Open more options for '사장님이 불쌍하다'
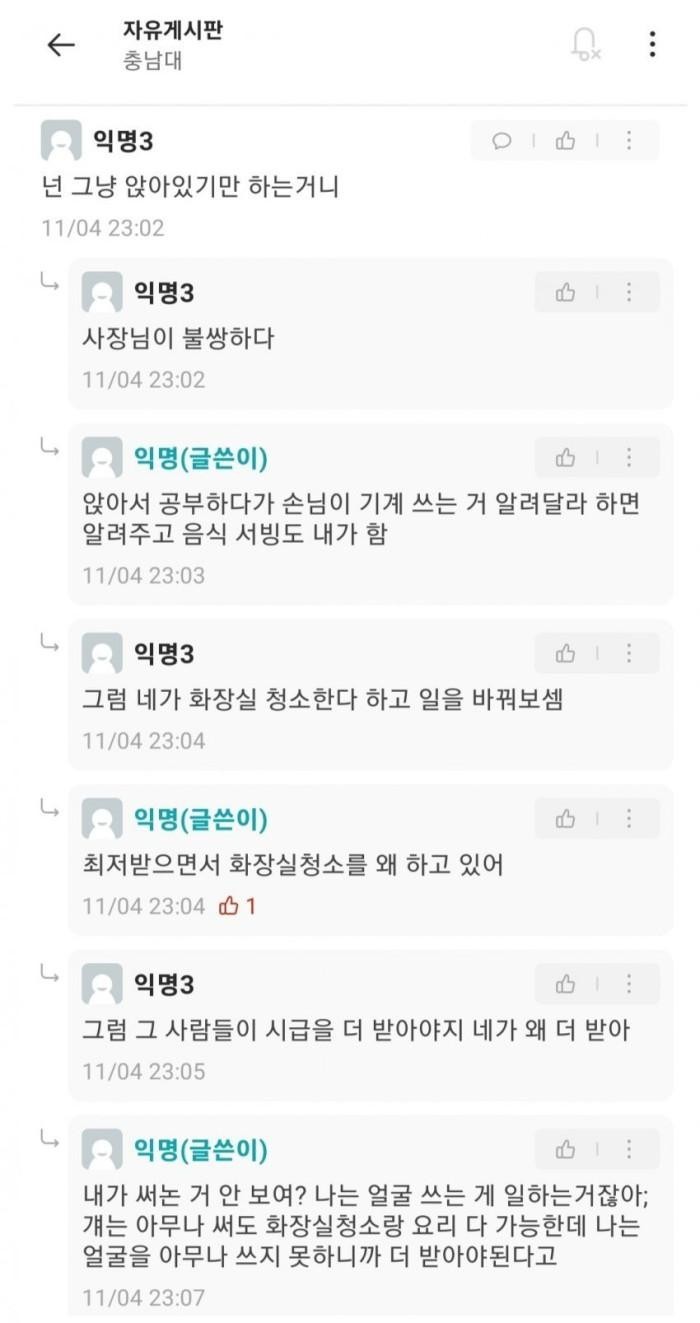 (x=629, y=292)
